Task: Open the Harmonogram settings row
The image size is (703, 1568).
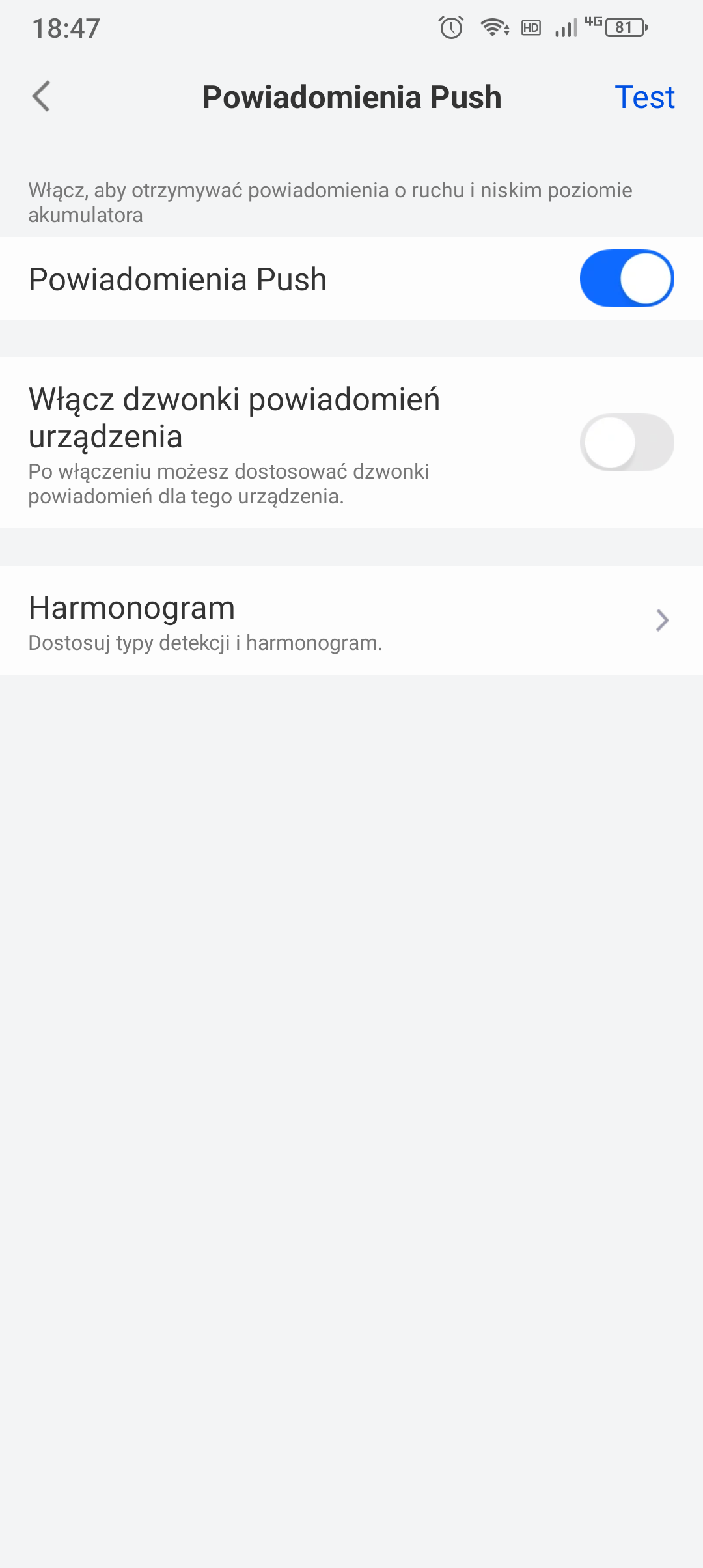Action: point(351,620)
